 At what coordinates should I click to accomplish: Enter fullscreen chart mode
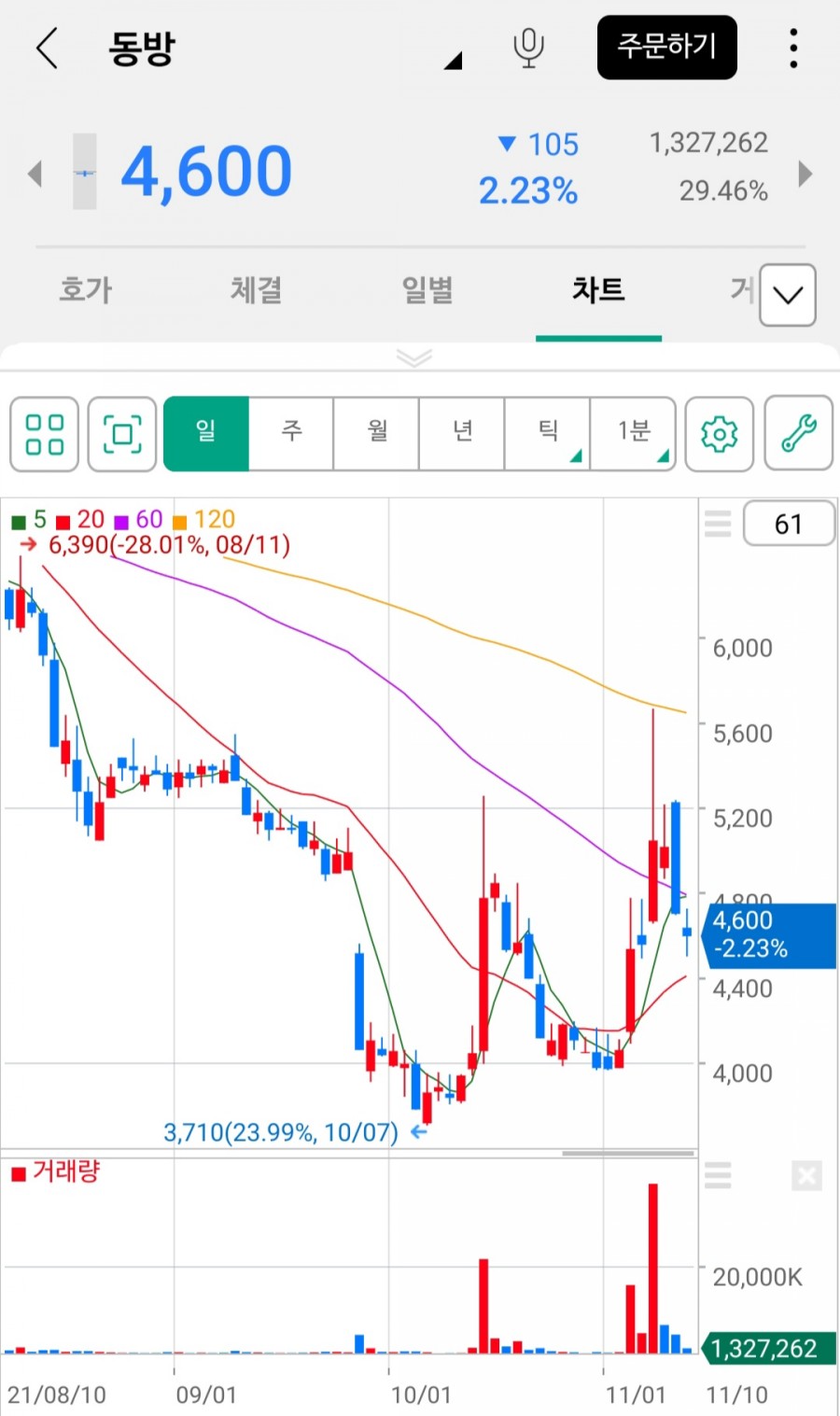pos(122,434)
